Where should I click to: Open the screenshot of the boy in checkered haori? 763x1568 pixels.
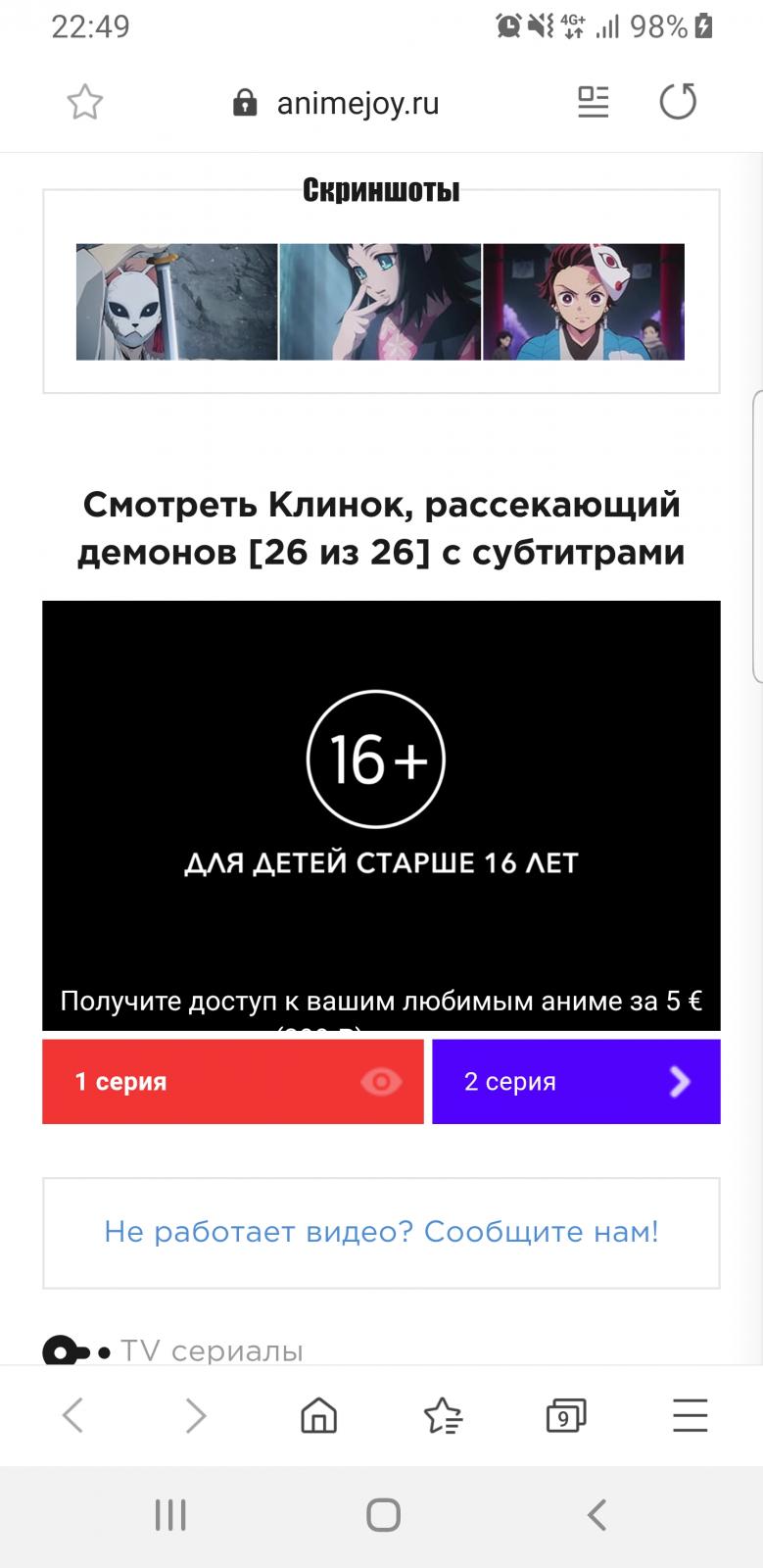point(584,302)
